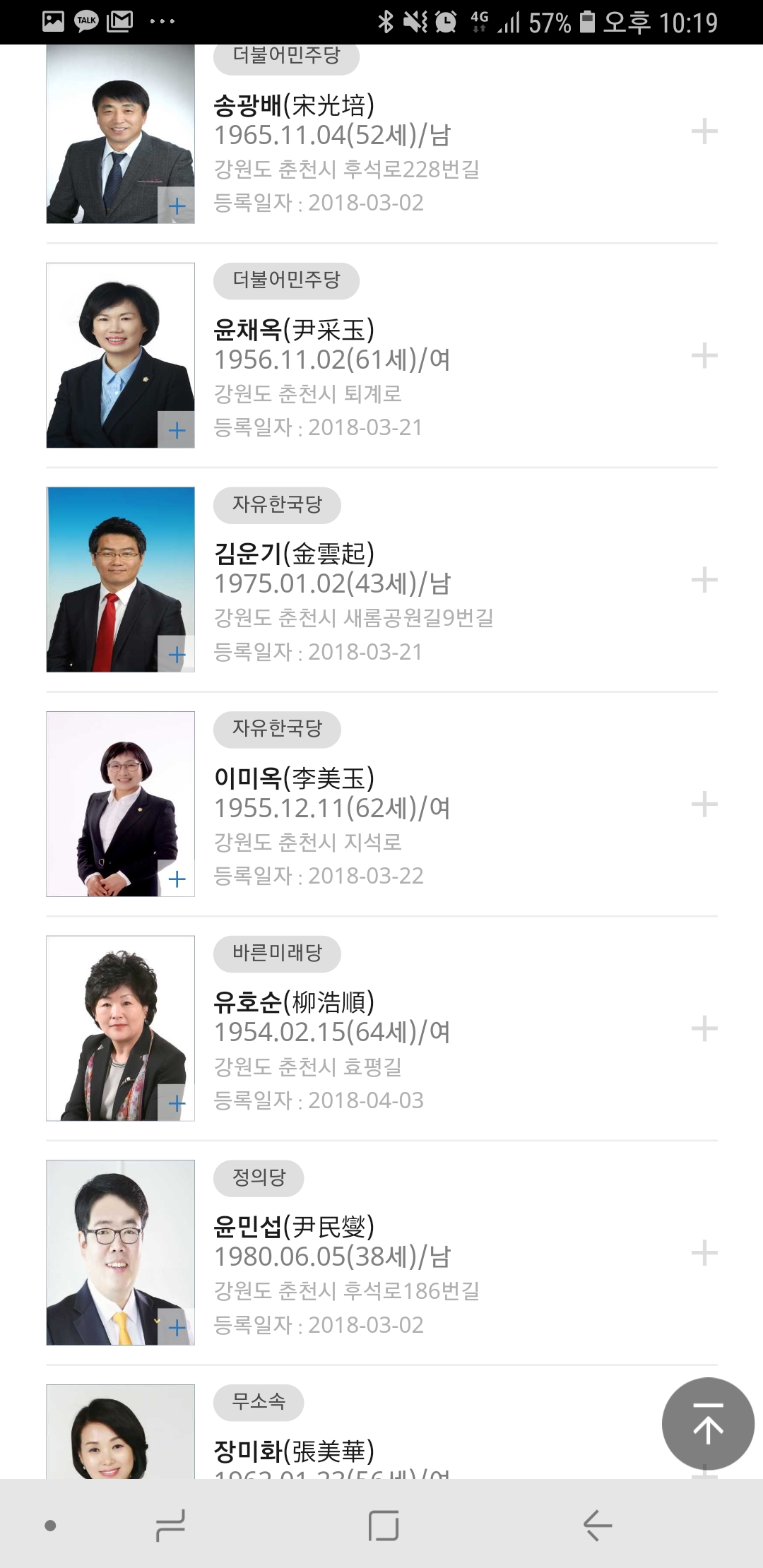Enlarge 유호순's candidate photo
Image resolution: width=763 pixels, height=1568 pixels.
[177, 1103]
